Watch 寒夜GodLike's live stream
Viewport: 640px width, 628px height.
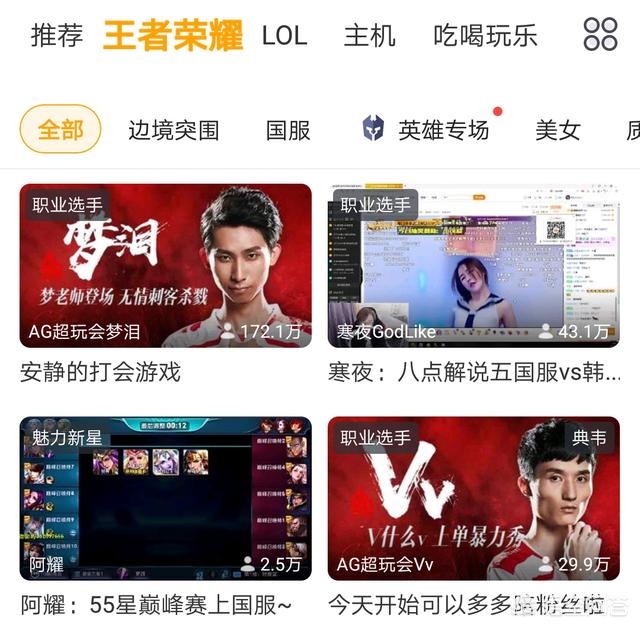click(x=474, y=265)
